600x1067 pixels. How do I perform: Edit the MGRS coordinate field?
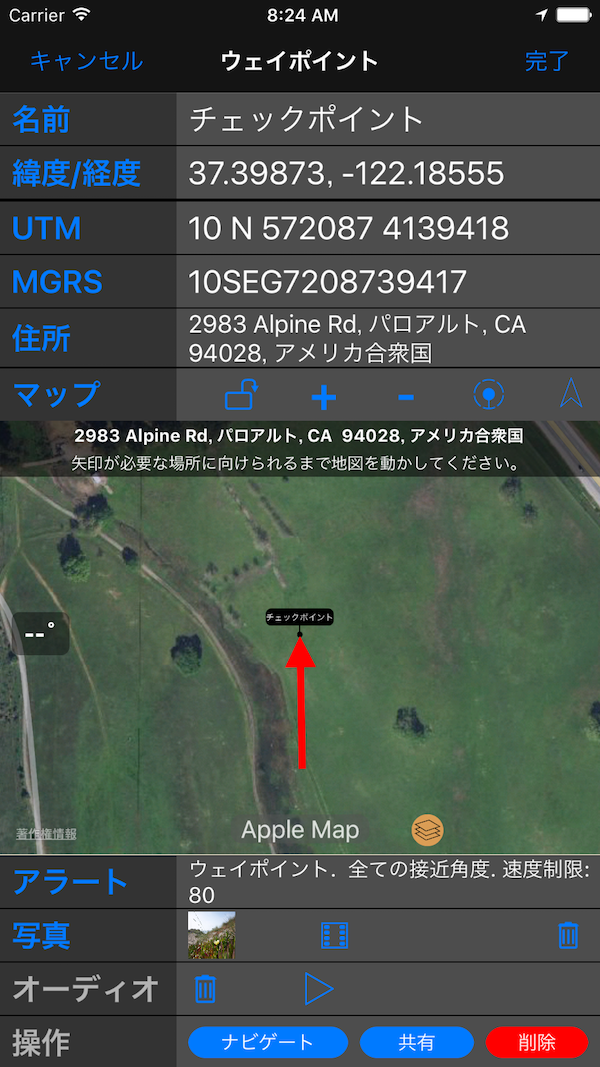tap(386, 282)
